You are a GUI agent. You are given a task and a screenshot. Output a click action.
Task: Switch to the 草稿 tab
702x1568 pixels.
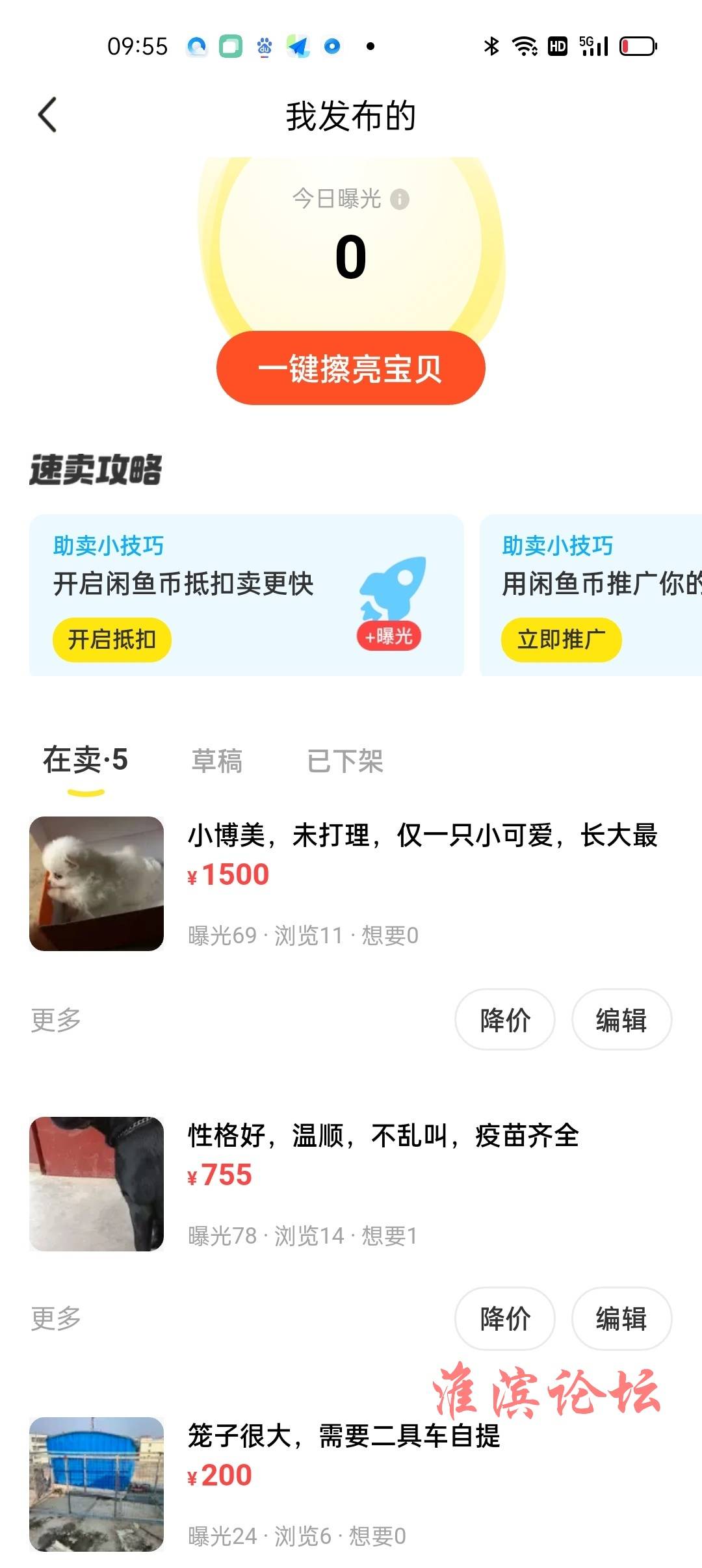[x=216, y=761]
